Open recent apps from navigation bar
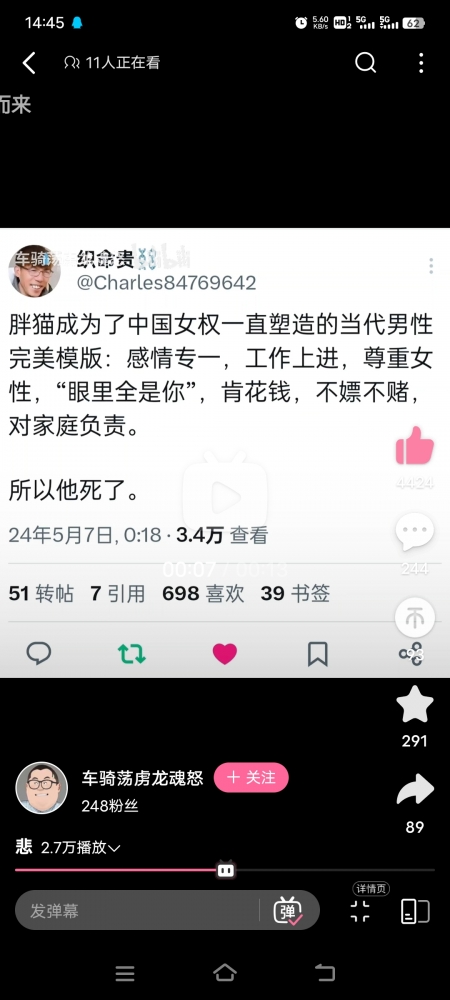 click(x=125, y=973)
